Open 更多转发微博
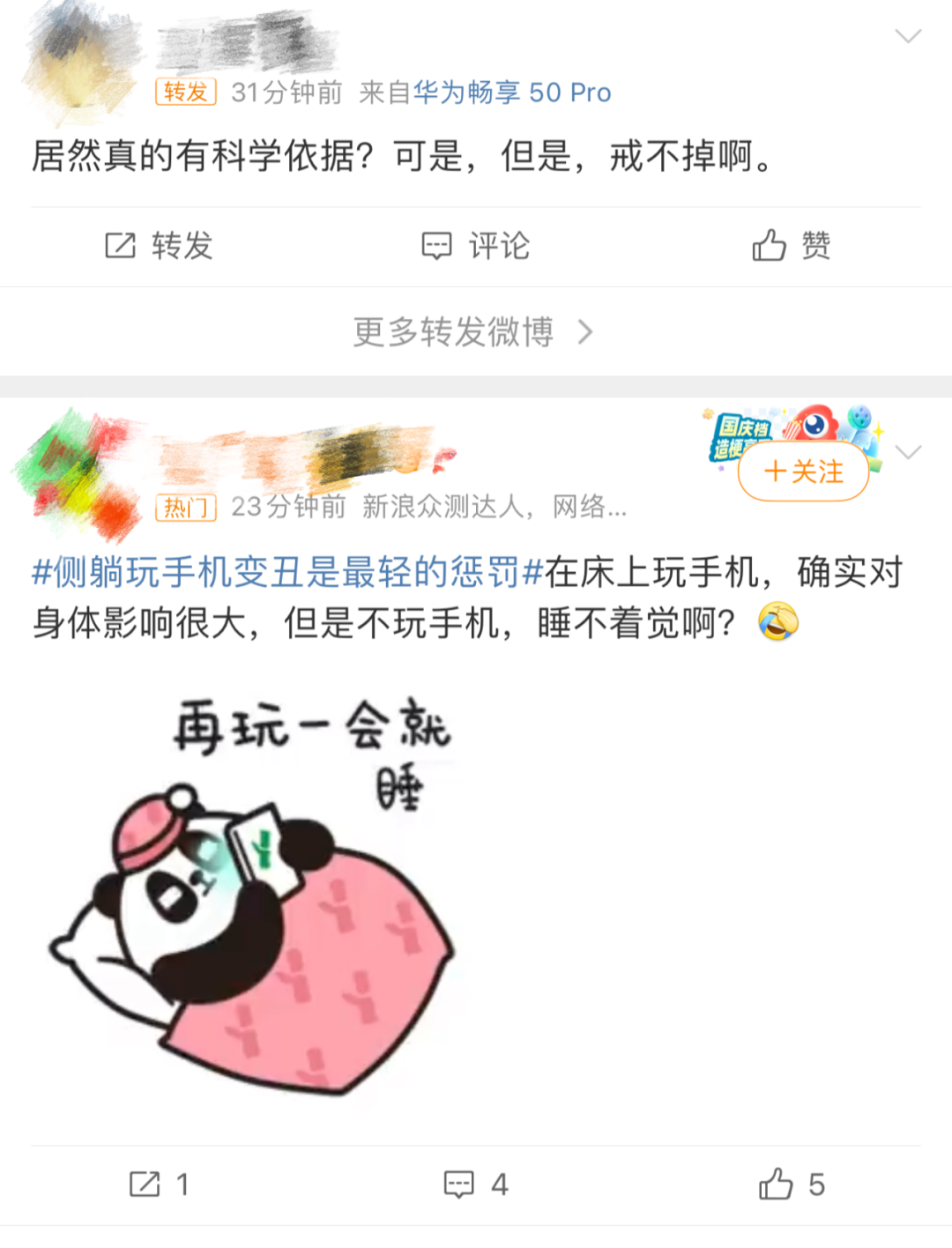Viewport: 952px width, 1248px height. click(473, 332)
